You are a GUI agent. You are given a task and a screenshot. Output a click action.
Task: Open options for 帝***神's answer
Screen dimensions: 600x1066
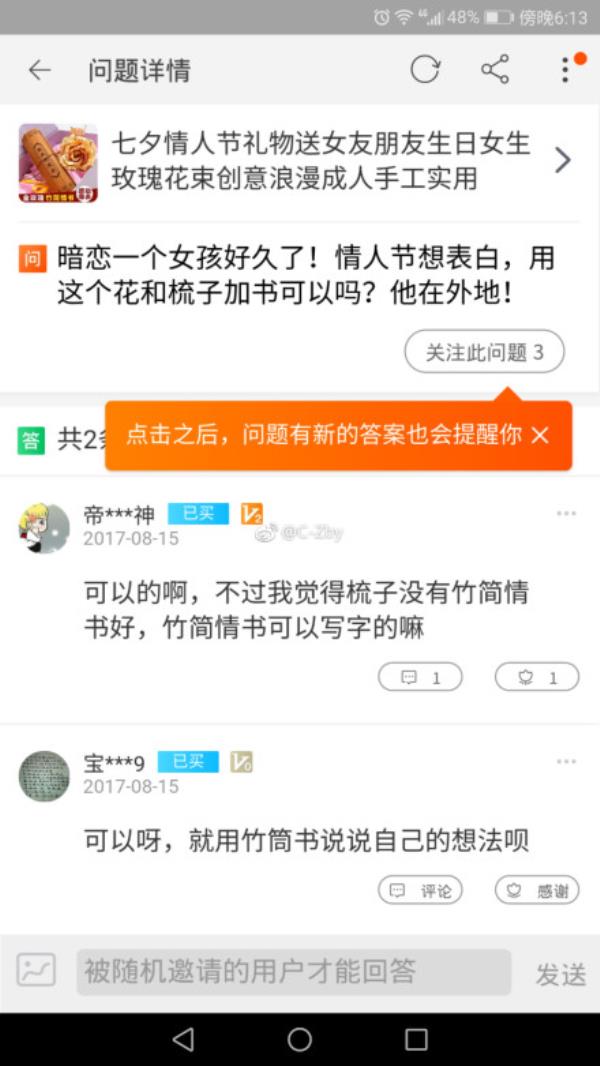click(x=566, y=514)
